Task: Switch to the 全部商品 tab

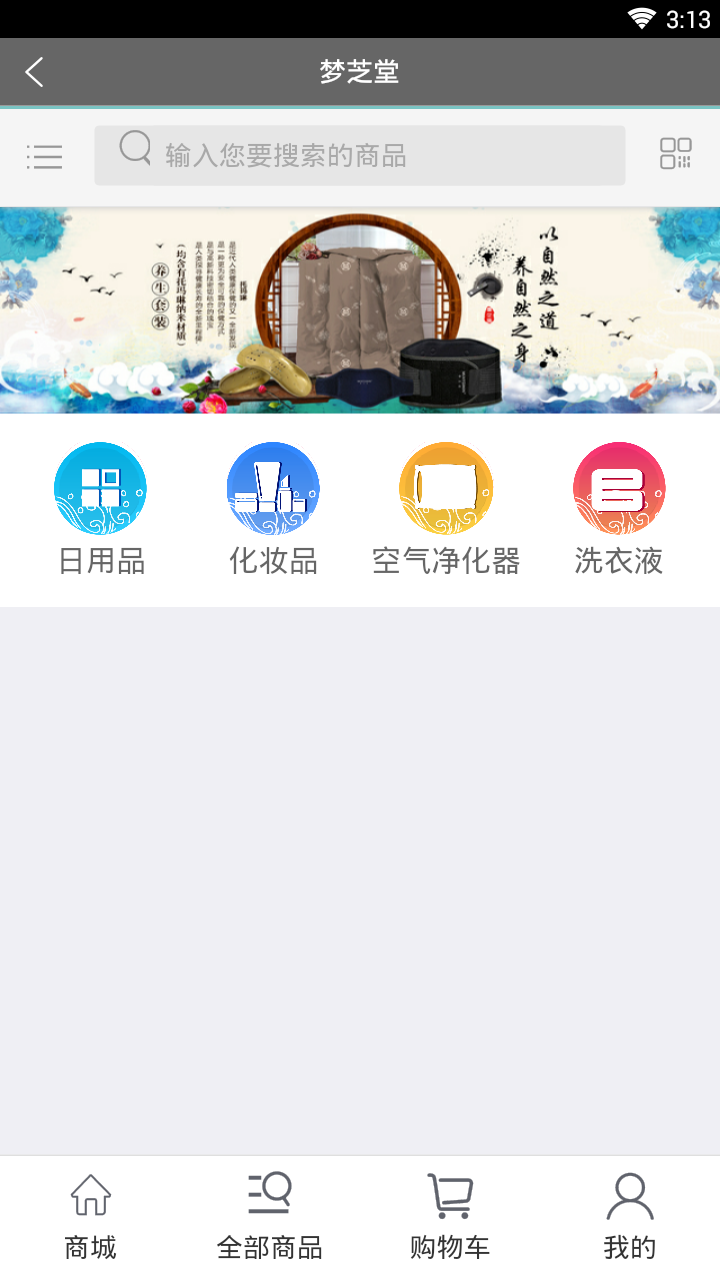Action: point(270,1217)
